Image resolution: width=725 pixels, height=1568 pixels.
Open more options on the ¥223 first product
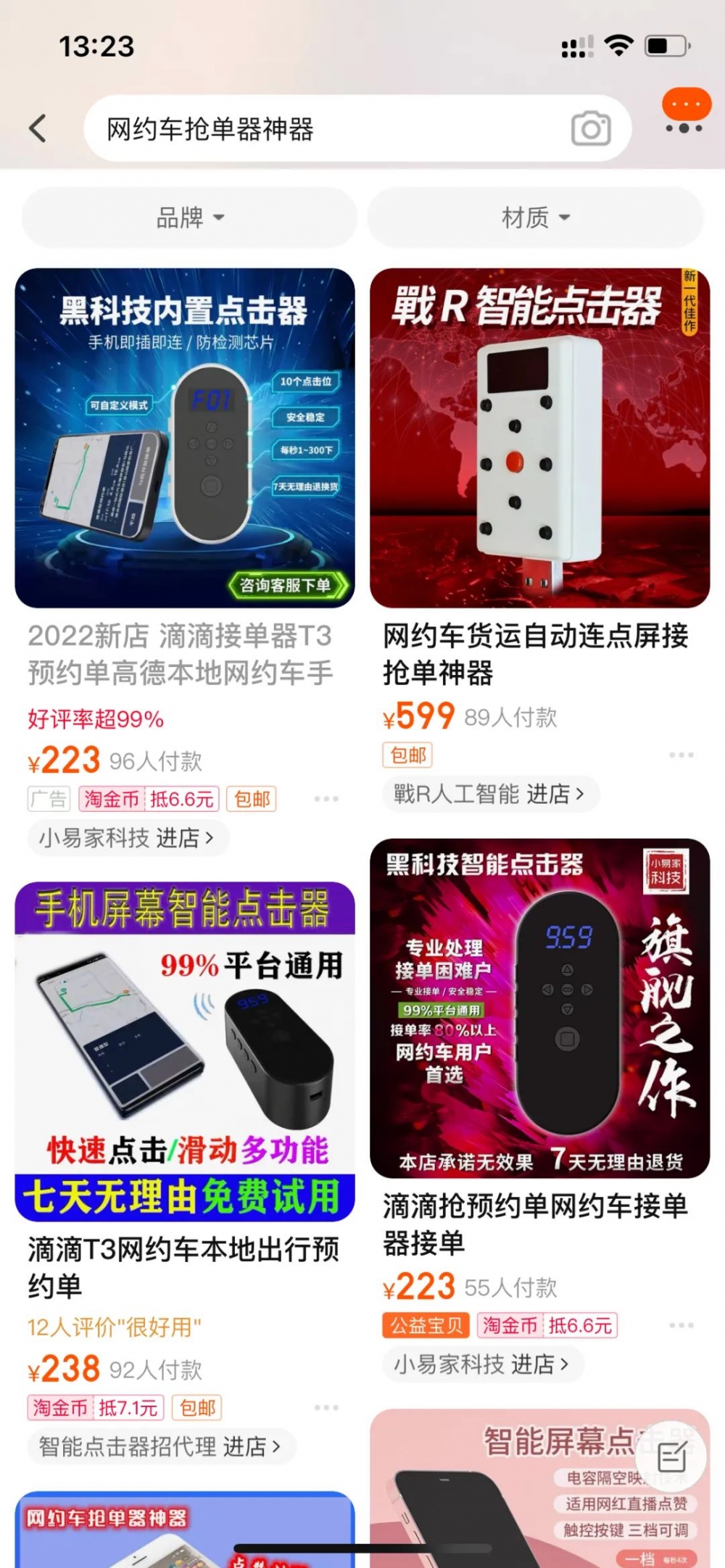pyautogui.click(x=326, y=800)
